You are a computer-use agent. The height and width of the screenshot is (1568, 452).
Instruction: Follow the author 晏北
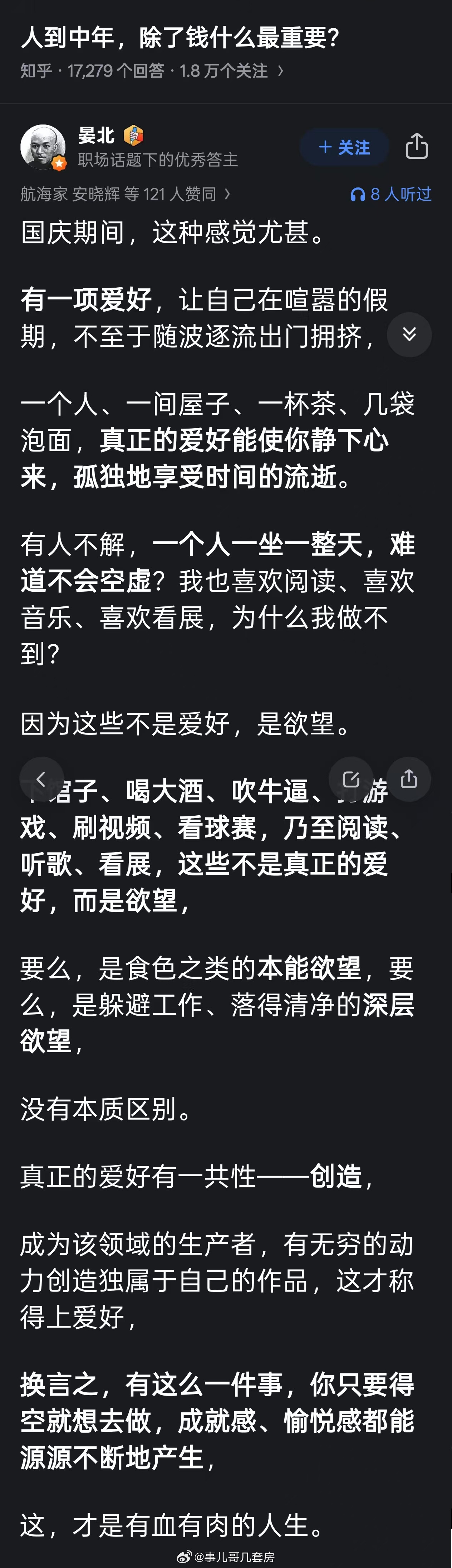(344, 147)
